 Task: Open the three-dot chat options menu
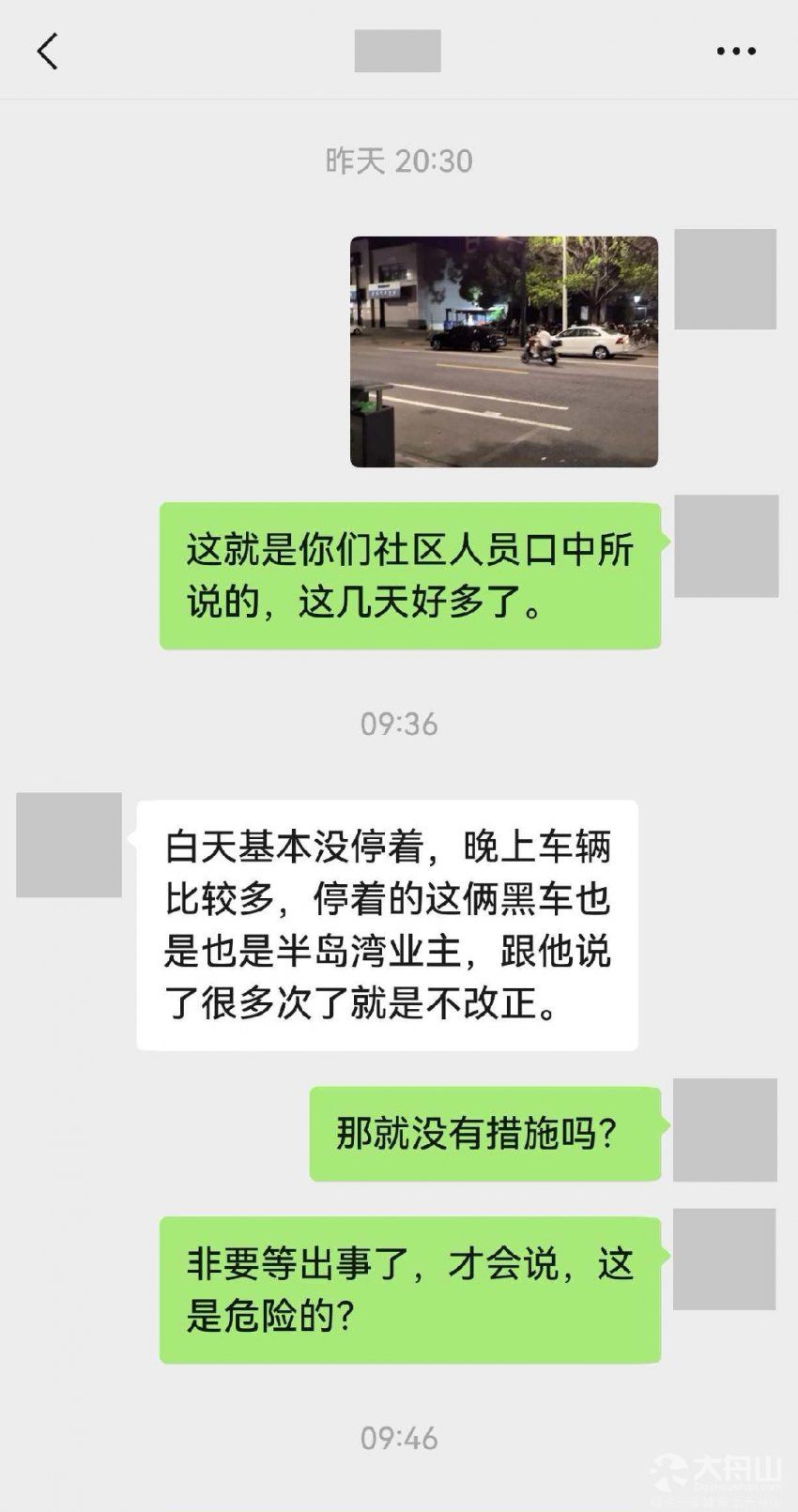pos(736,52)
